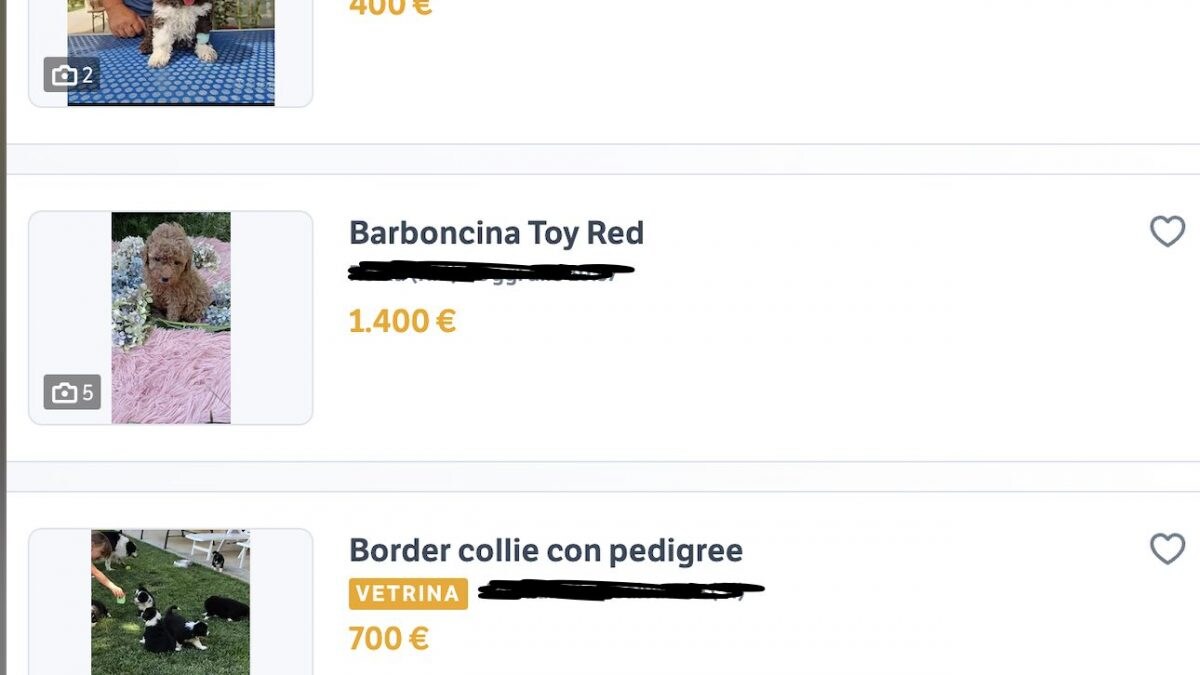Screen dimensions: 1200x675
Task: Open the Barboncina Toy Red listing
Action: [496, 233]
